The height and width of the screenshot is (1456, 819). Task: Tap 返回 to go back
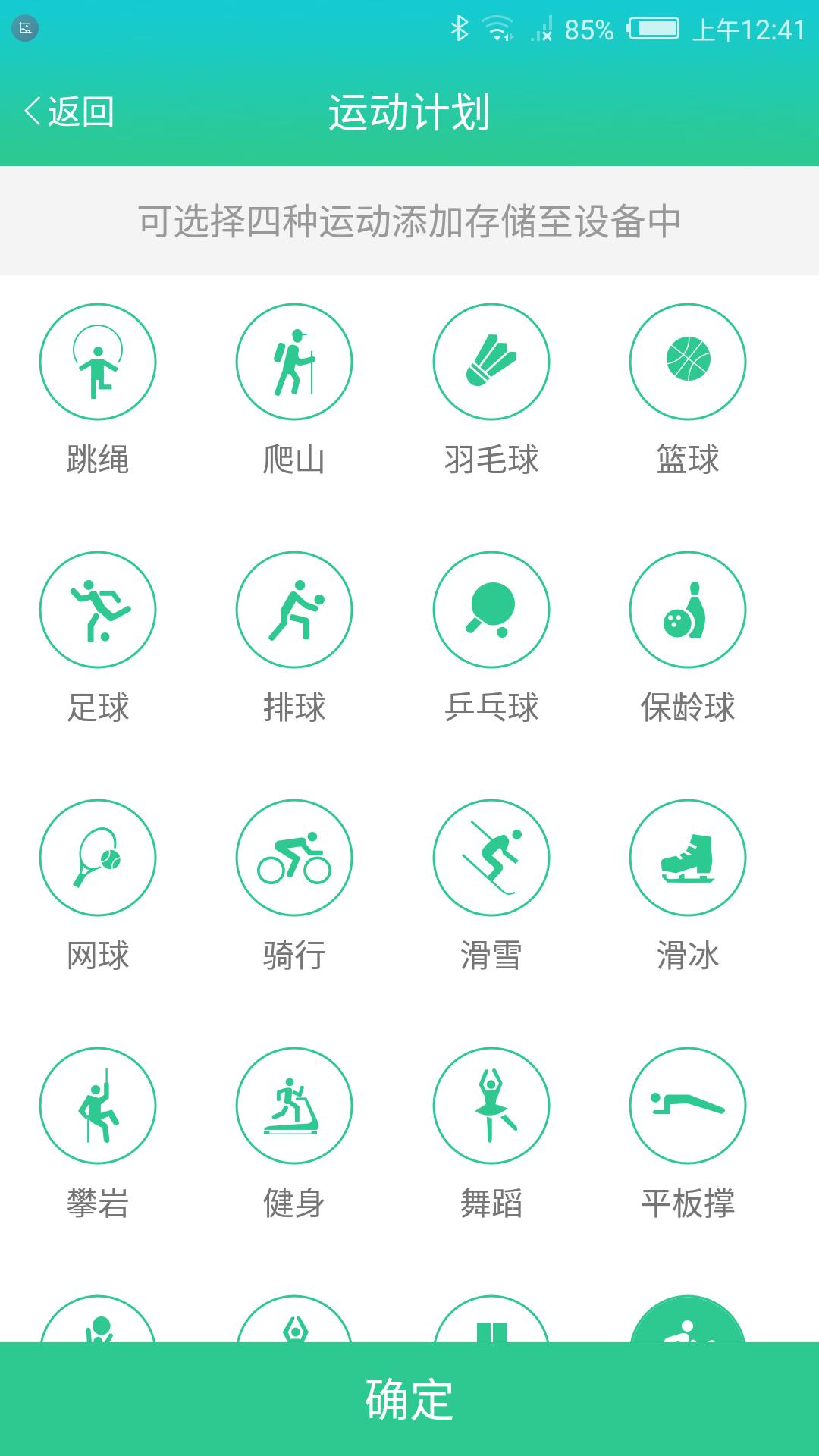[70, 111]
